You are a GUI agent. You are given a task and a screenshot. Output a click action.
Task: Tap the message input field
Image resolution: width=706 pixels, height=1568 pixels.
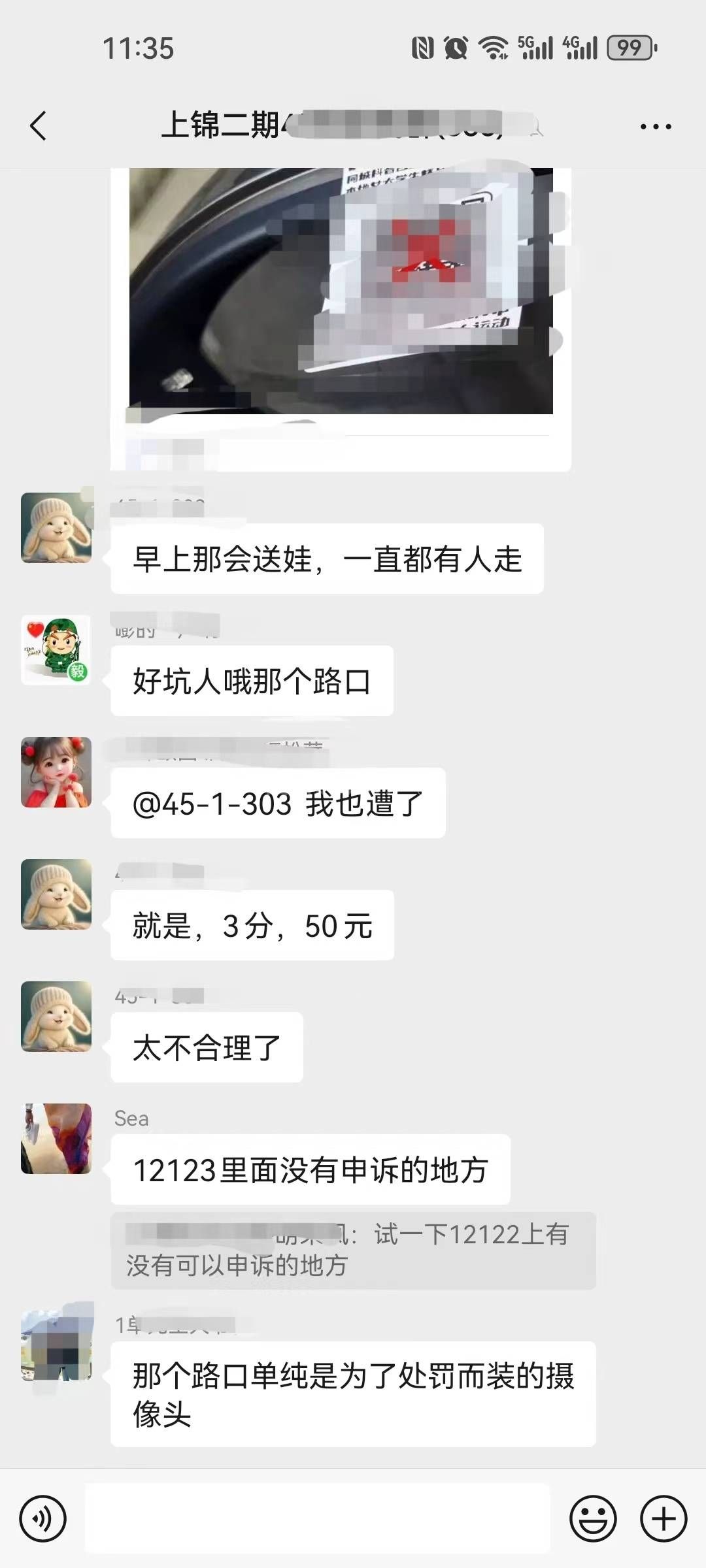pyautogui.click(x=317, y=1519)
